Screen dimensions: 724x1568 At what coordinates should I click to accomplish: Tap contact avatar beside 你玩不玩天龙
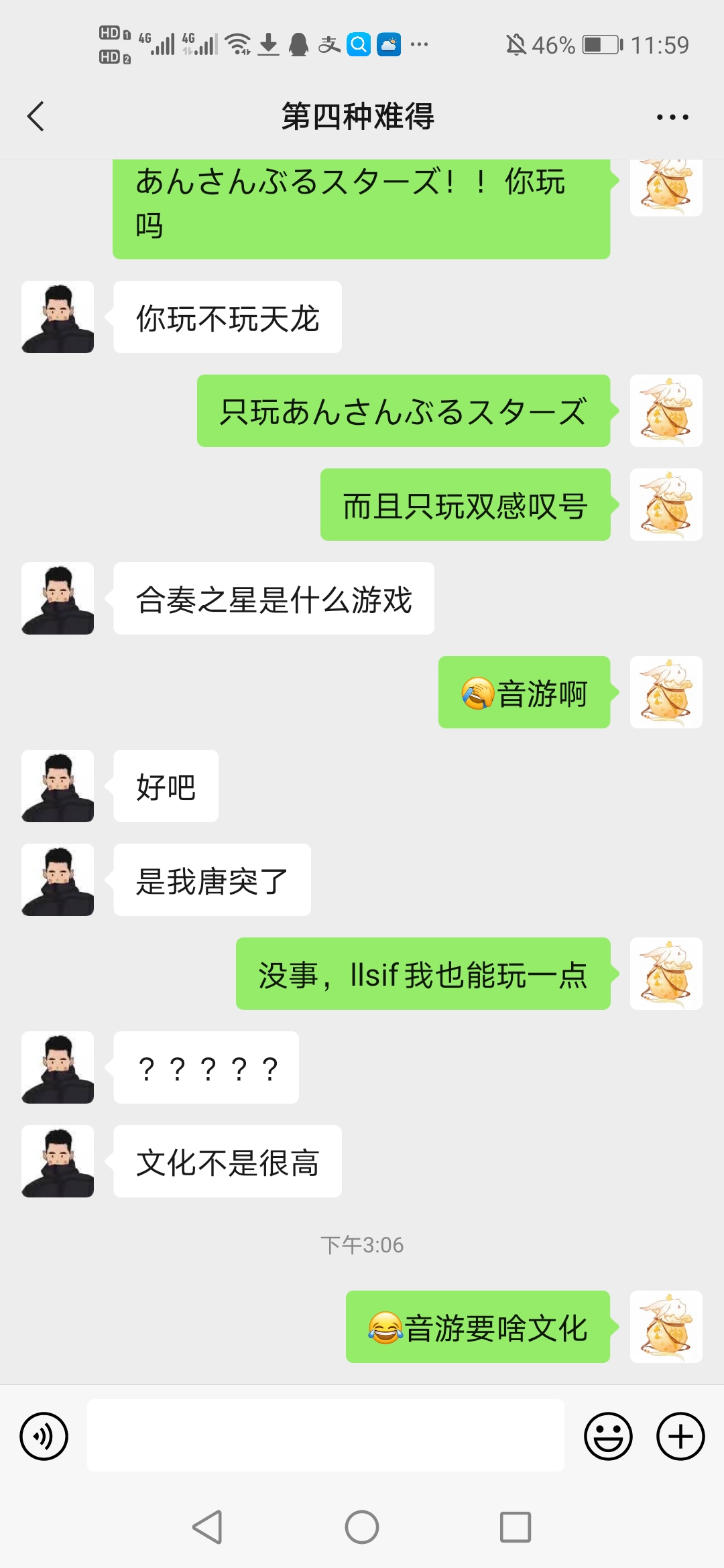(58, 317)
